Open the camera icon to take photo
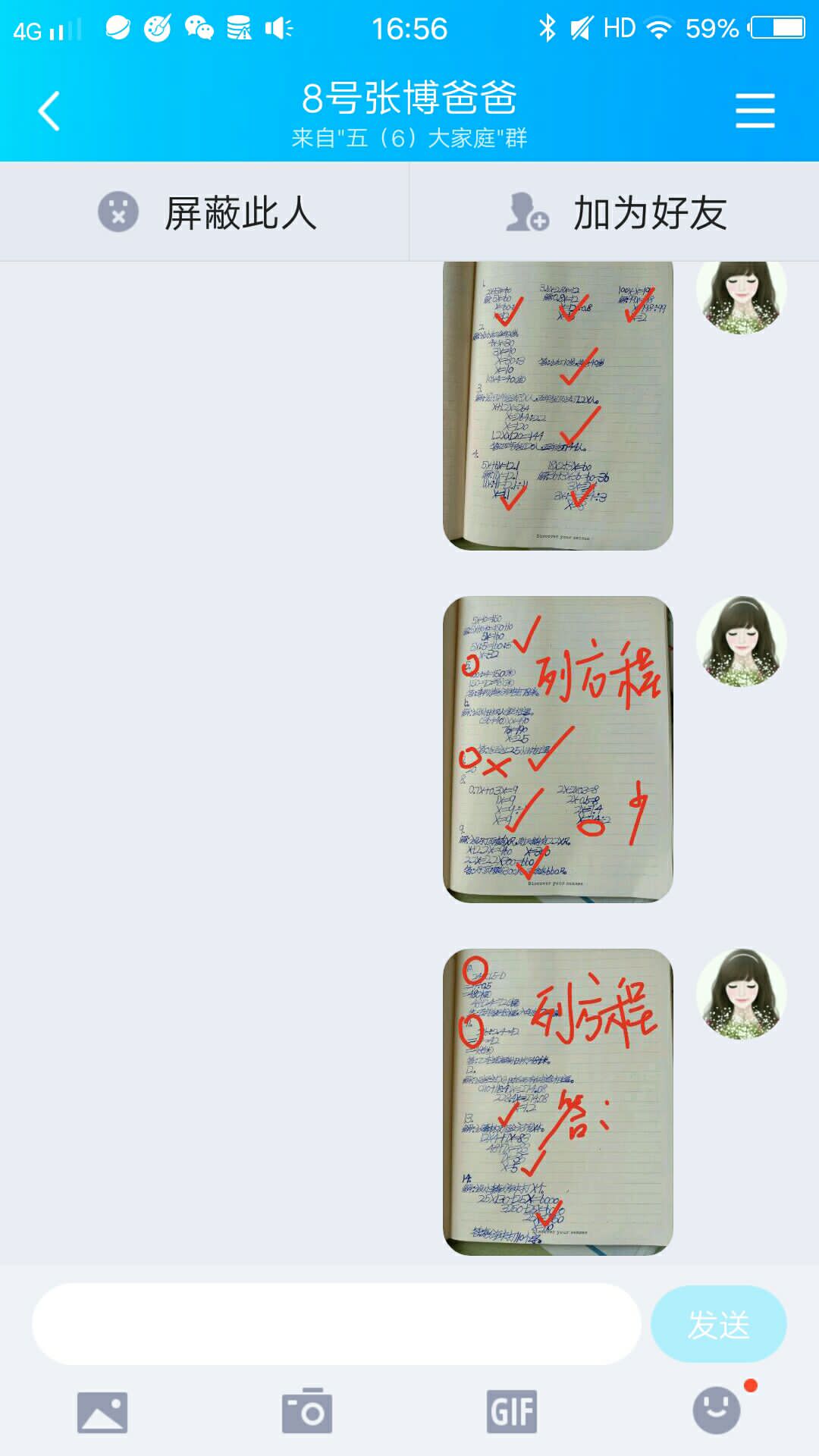 (x=307, y=1411)
